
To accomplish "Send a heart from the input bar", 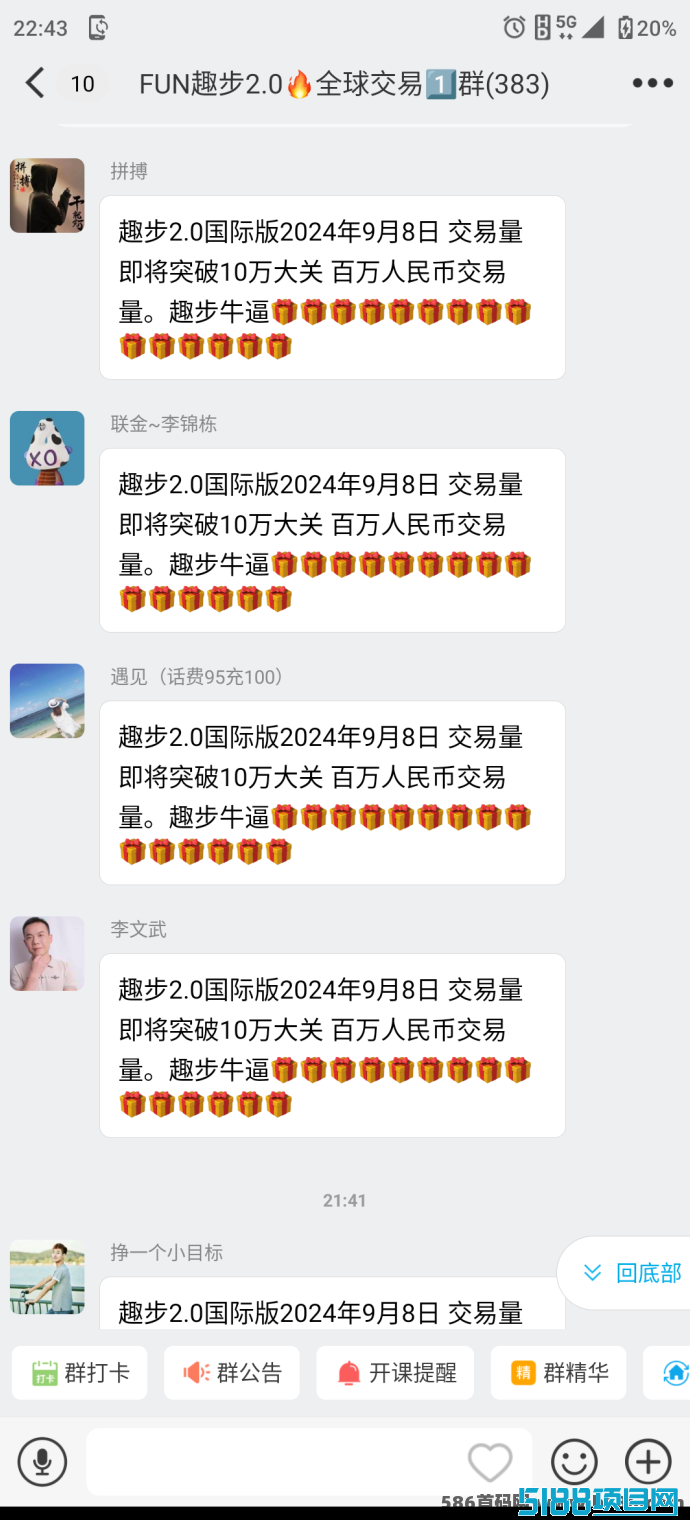I will pos(490,1462).
